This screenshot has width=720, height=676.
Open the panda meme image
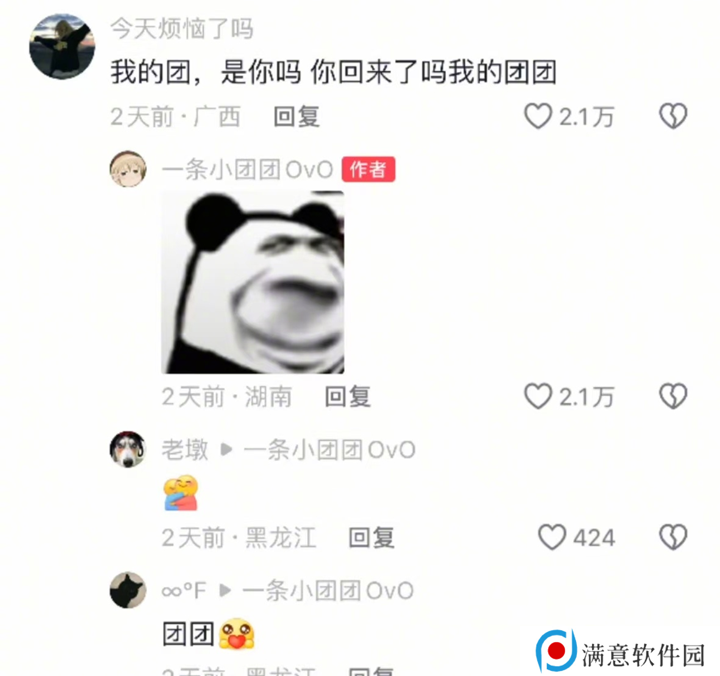tap(253, 282)
